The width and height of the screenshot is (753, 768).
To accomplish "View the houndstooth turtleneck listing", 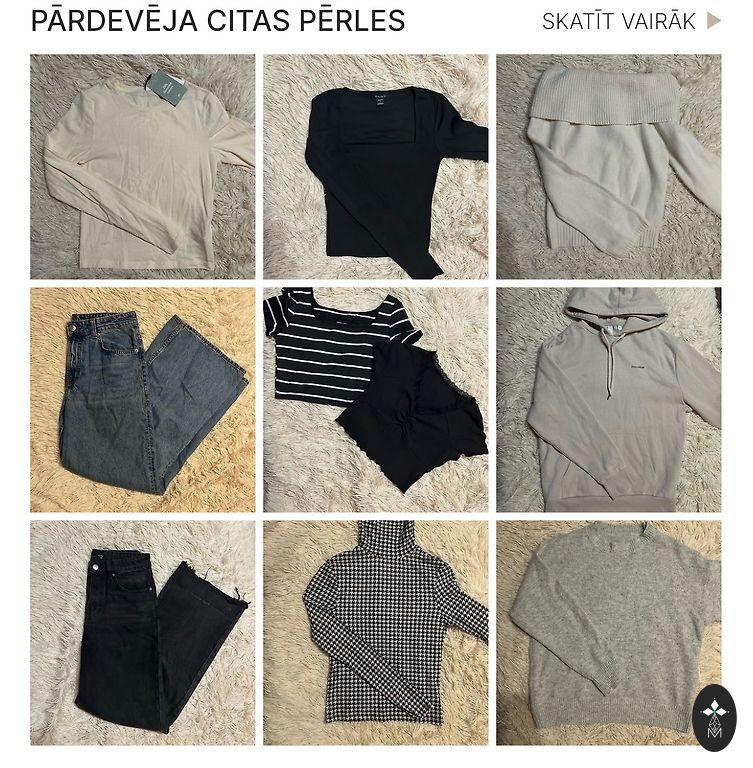I will (x=376, y=632).
